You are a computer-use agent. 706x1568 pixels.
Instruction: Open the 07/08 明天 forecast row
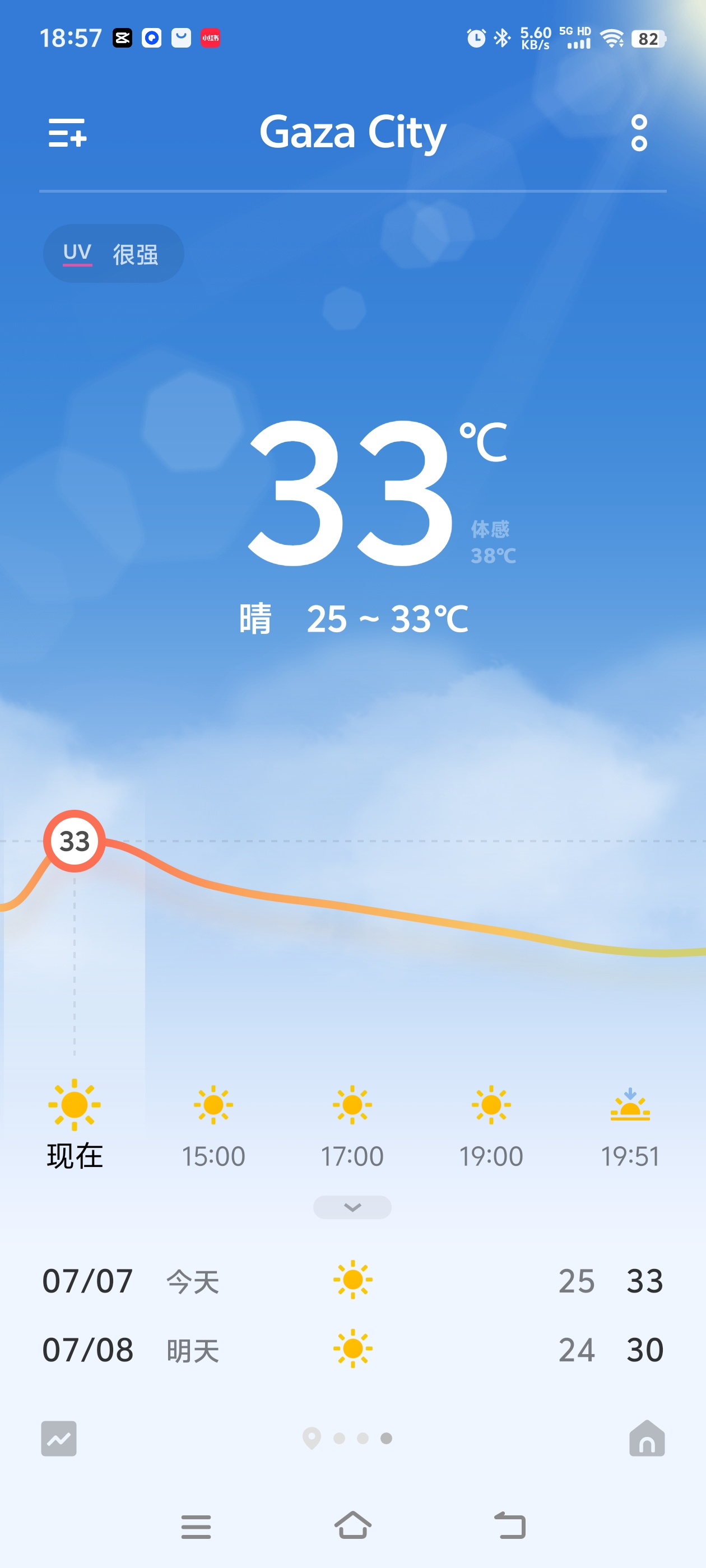[x=352, y=1350]
